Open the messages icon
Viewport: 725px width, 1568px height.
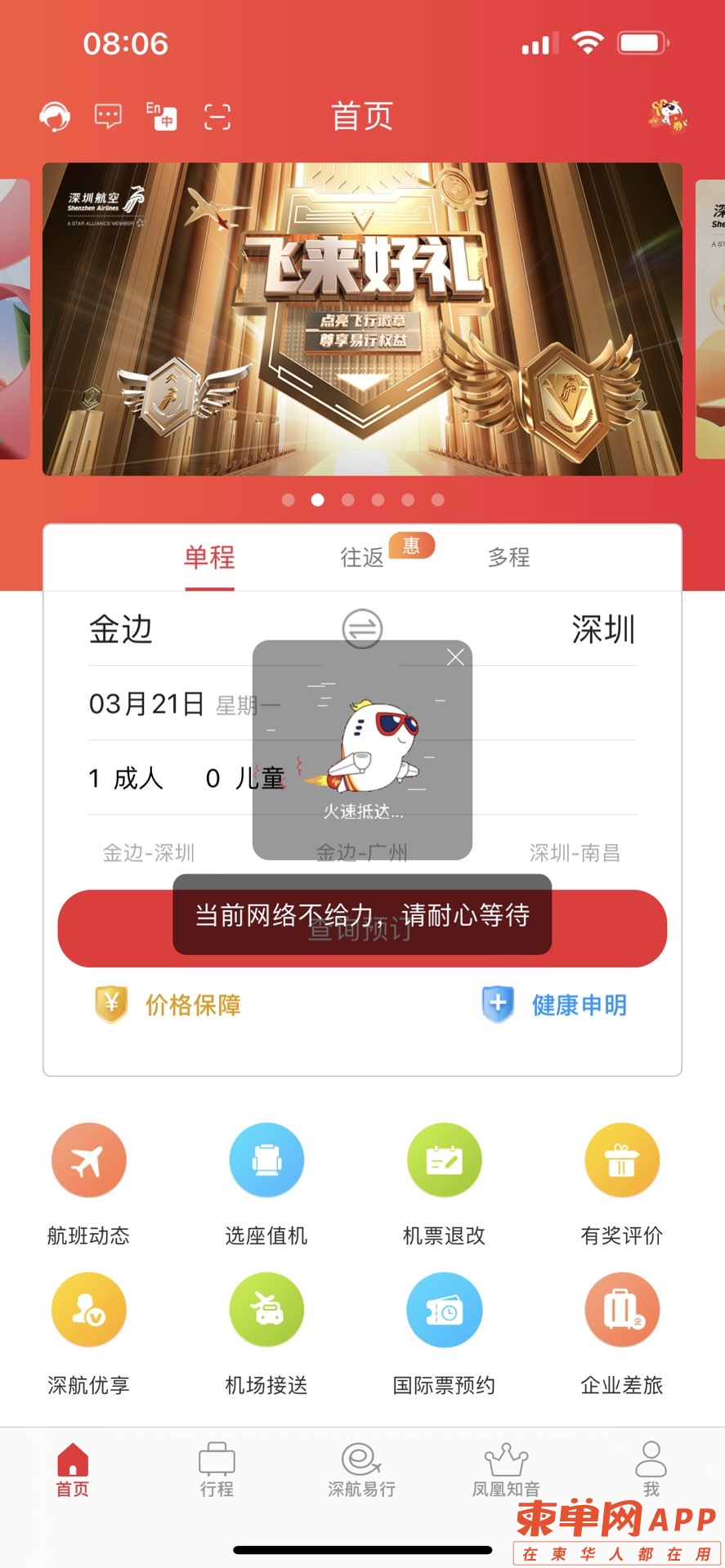click(x=108, y=117)
